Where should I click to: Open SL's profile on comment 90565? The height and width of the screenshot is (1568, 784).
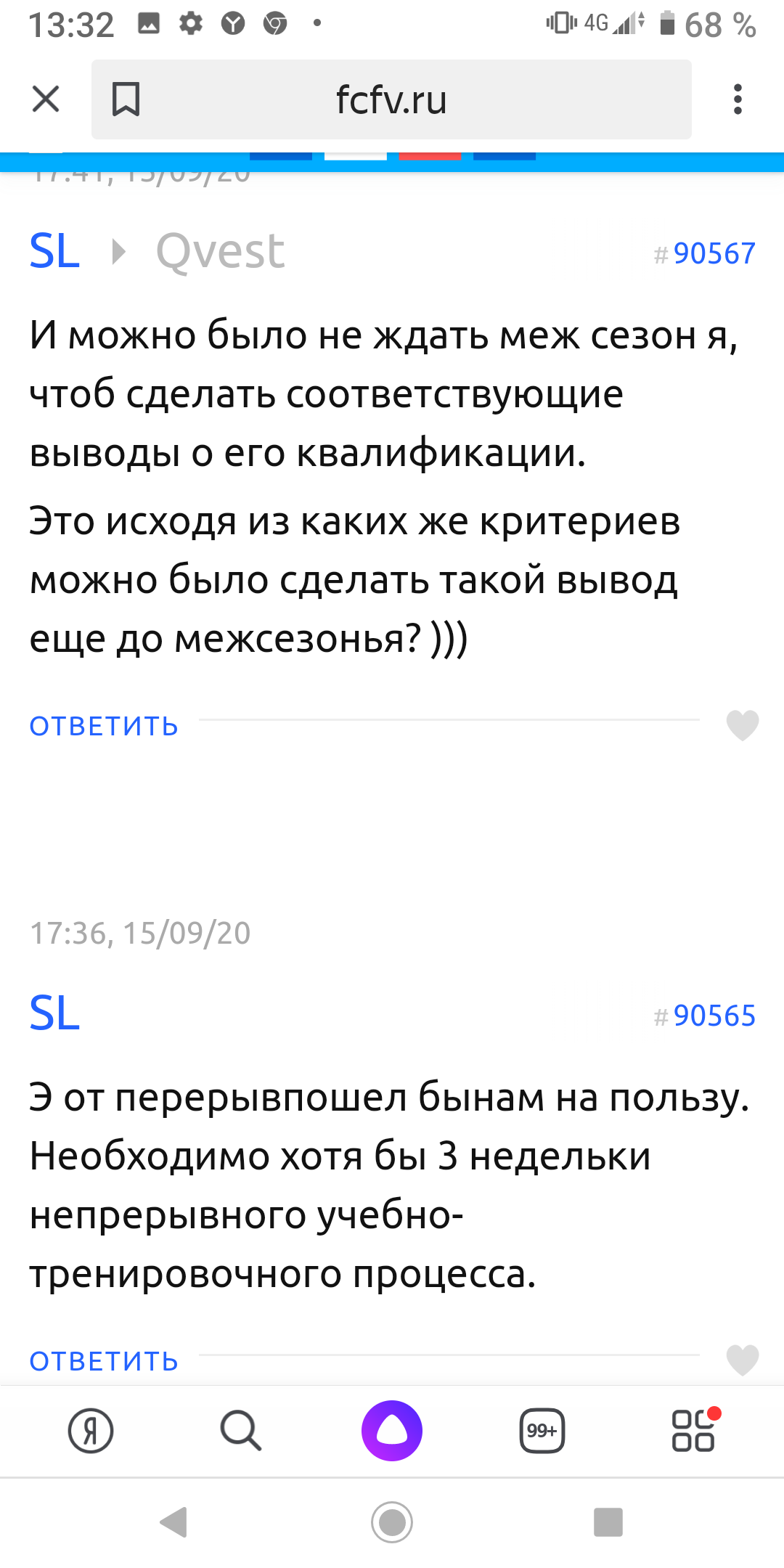click(x=54, y=1013)
